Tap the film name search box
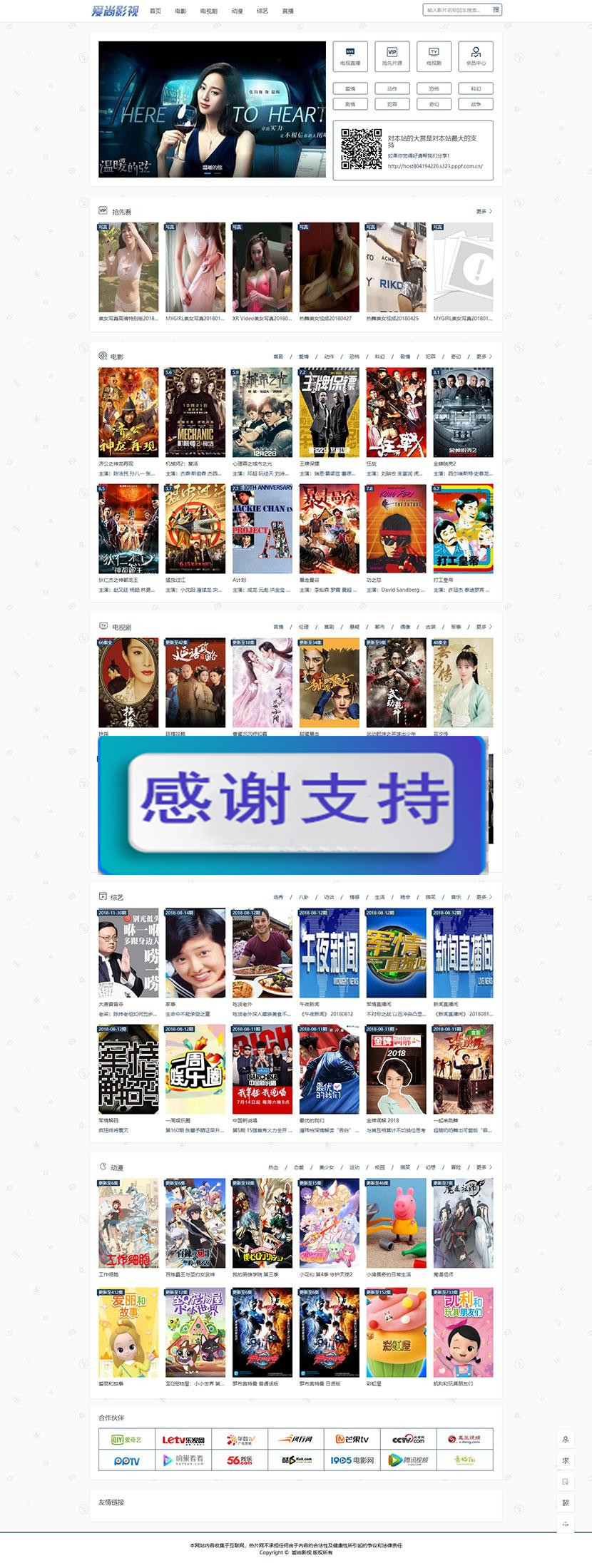Viewport: 592px width, 1568px height. [x=456, y=11]
